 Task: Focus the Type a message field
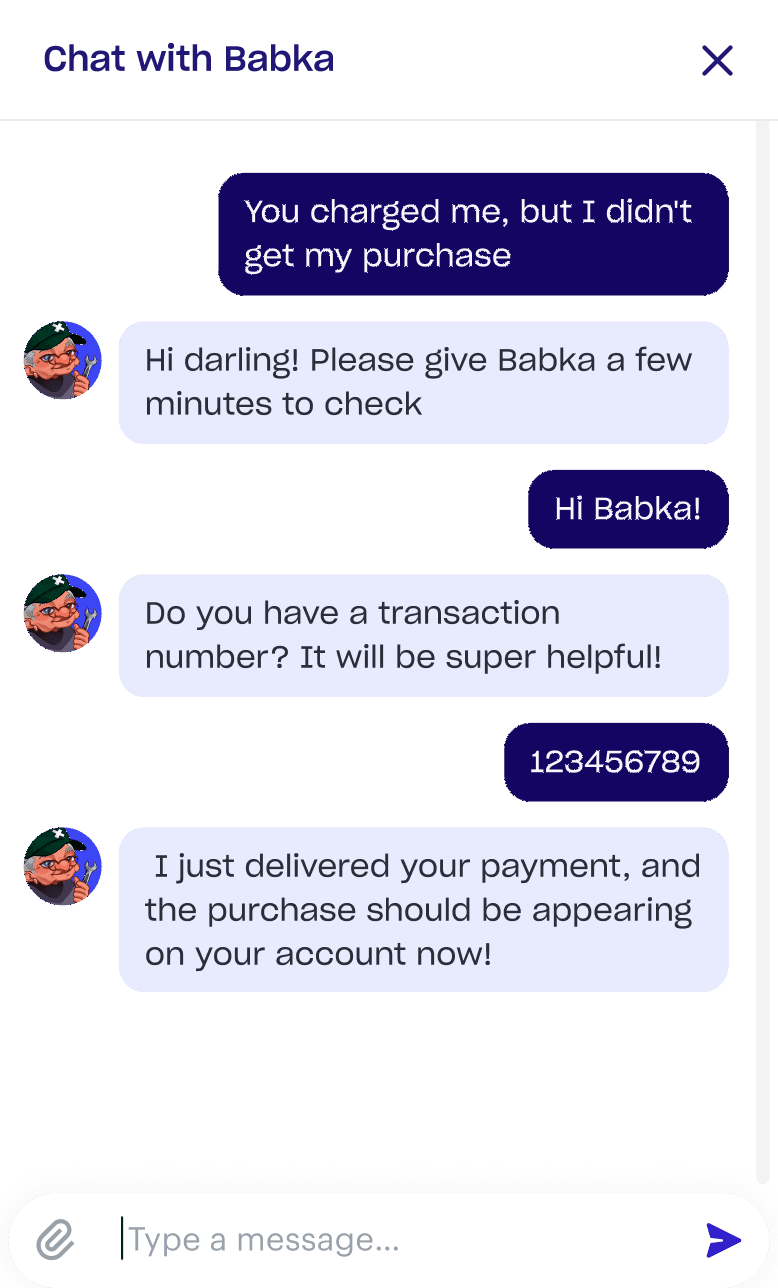400,1241
